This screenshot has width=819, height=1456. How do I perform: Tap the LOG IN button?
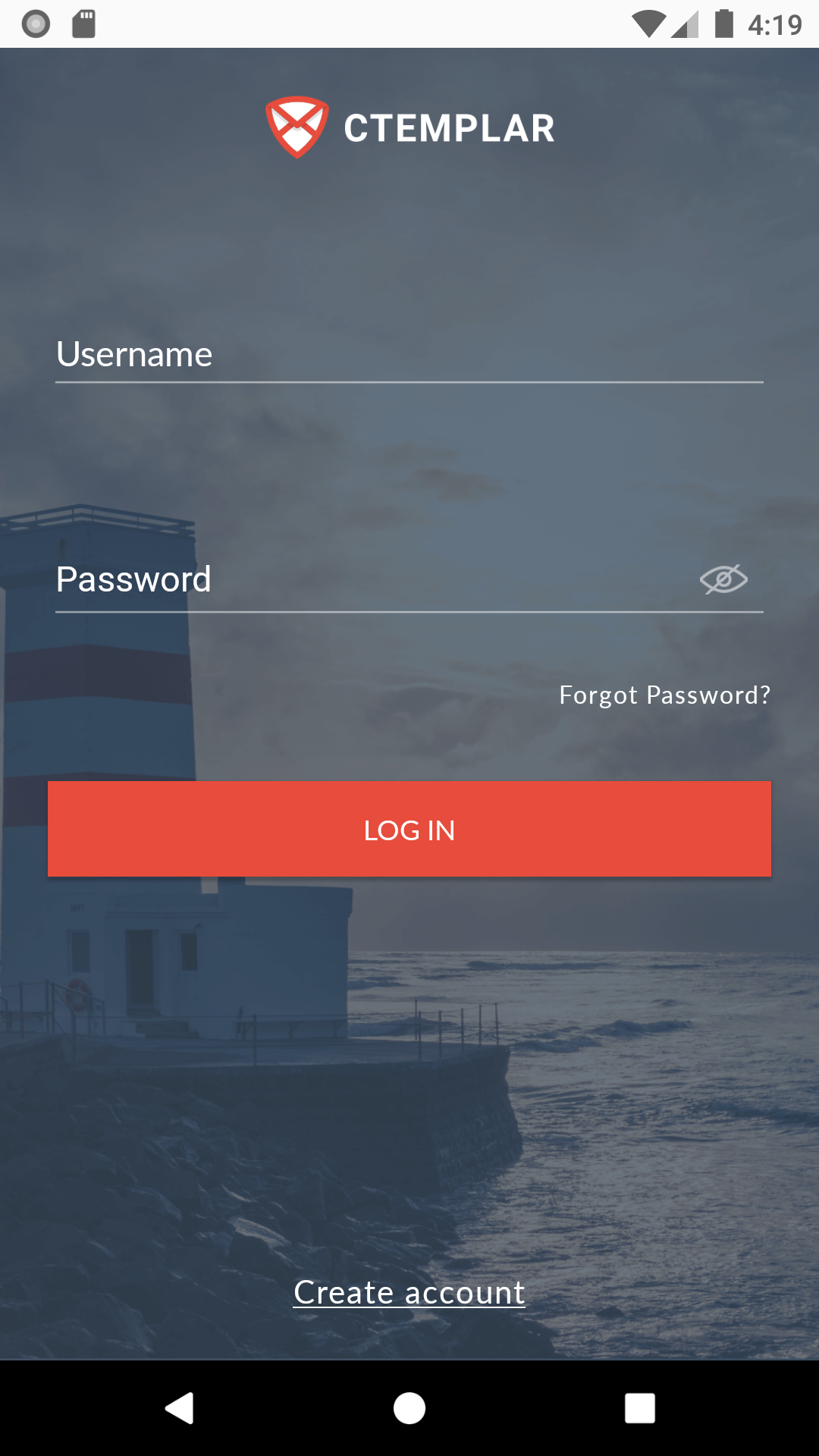pos(409,829)
